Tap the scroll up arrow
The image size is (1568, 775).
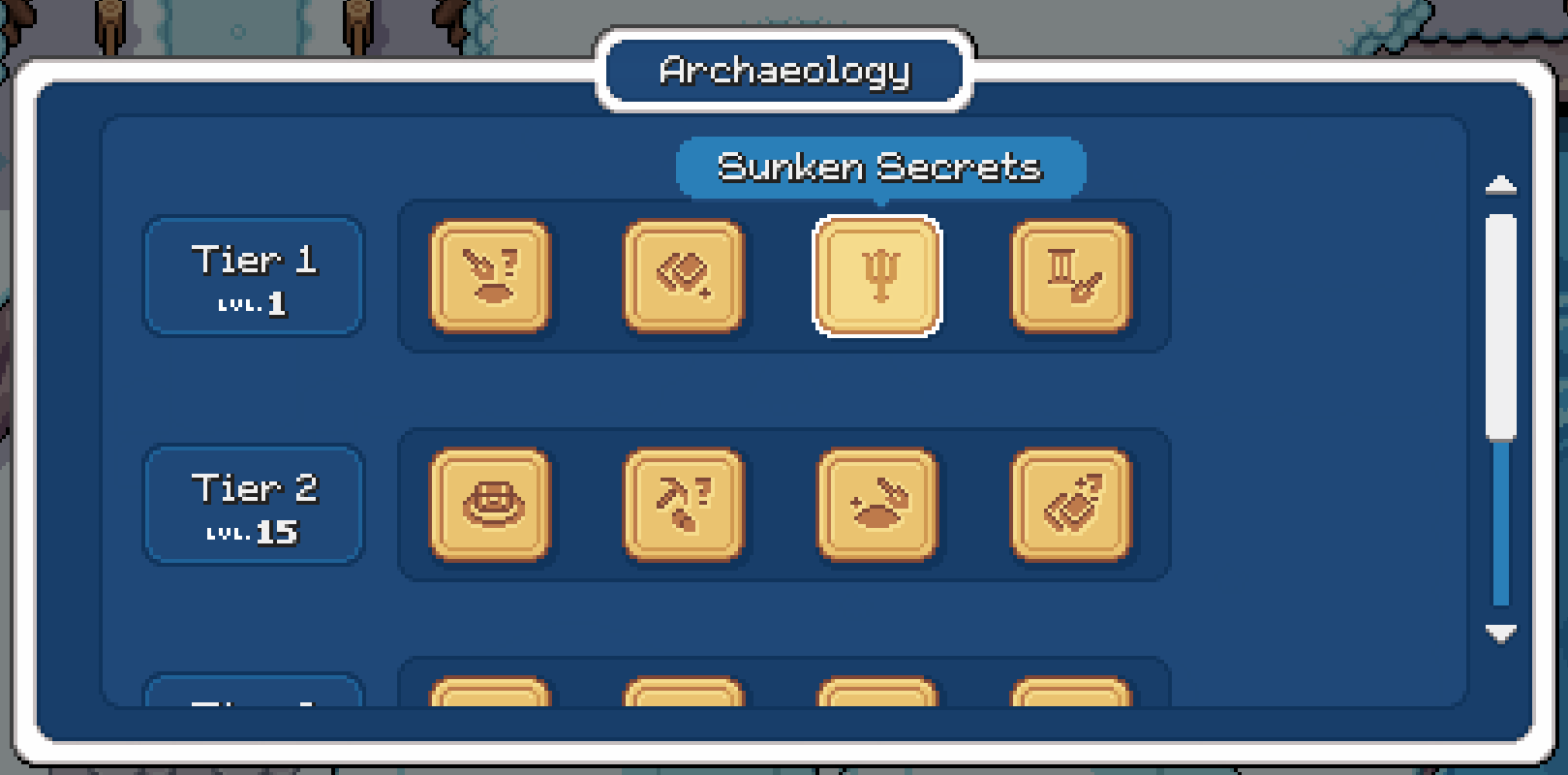1500,184
